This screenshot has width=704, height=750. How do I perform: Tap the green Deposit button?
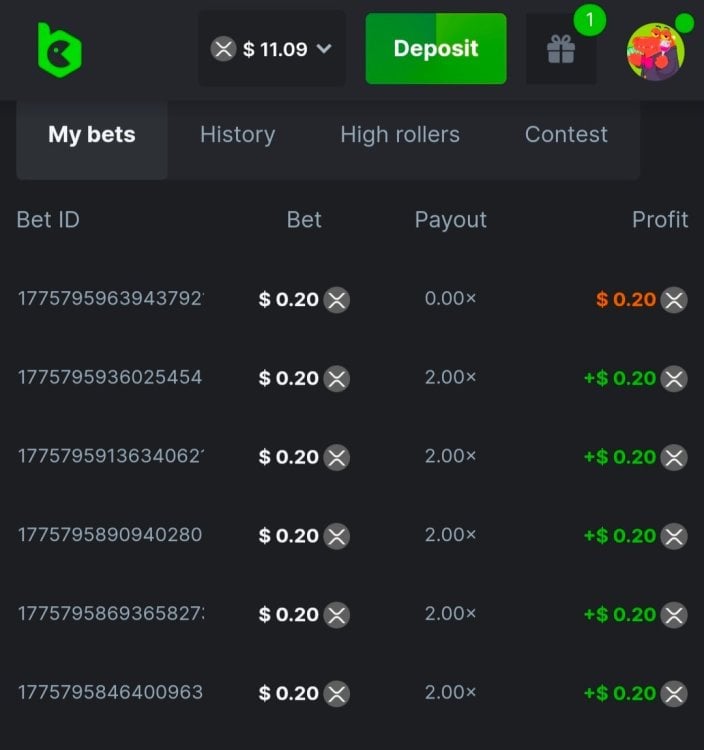[435, 49]
